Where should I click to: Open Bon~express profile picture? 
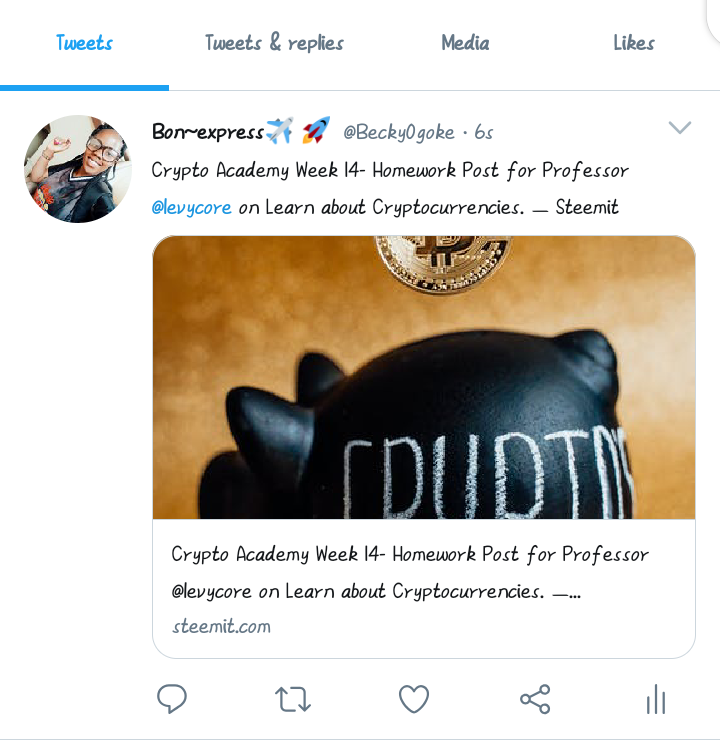pos(78,169)
